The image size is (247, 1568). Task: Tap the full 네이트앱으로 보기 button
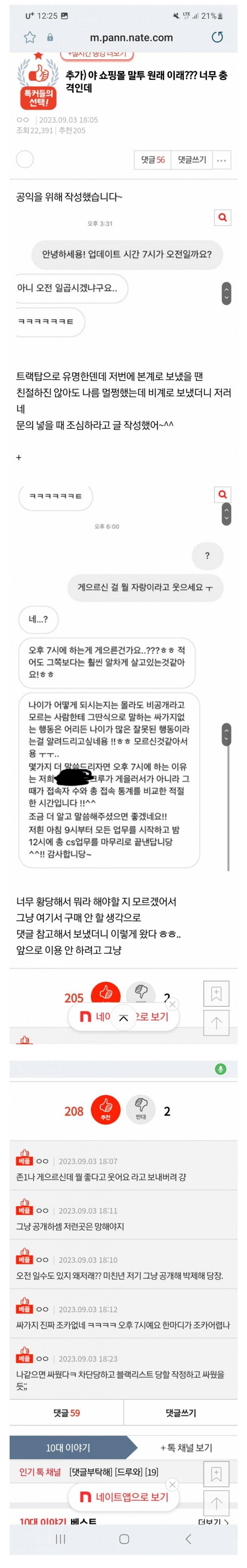[x=123, y=1497]
